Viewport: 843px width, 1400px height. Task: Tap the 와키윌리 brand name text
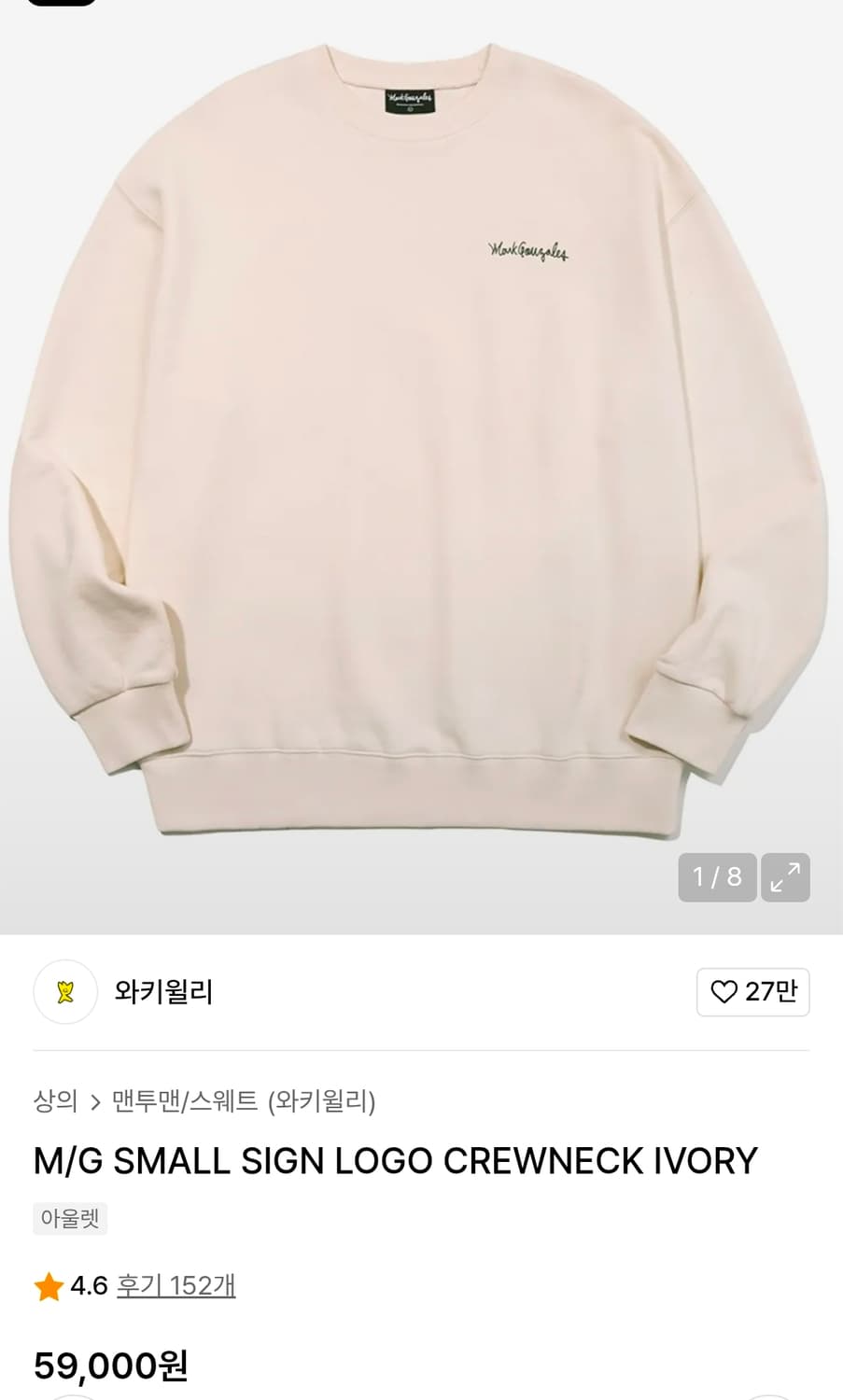[164, 992]
